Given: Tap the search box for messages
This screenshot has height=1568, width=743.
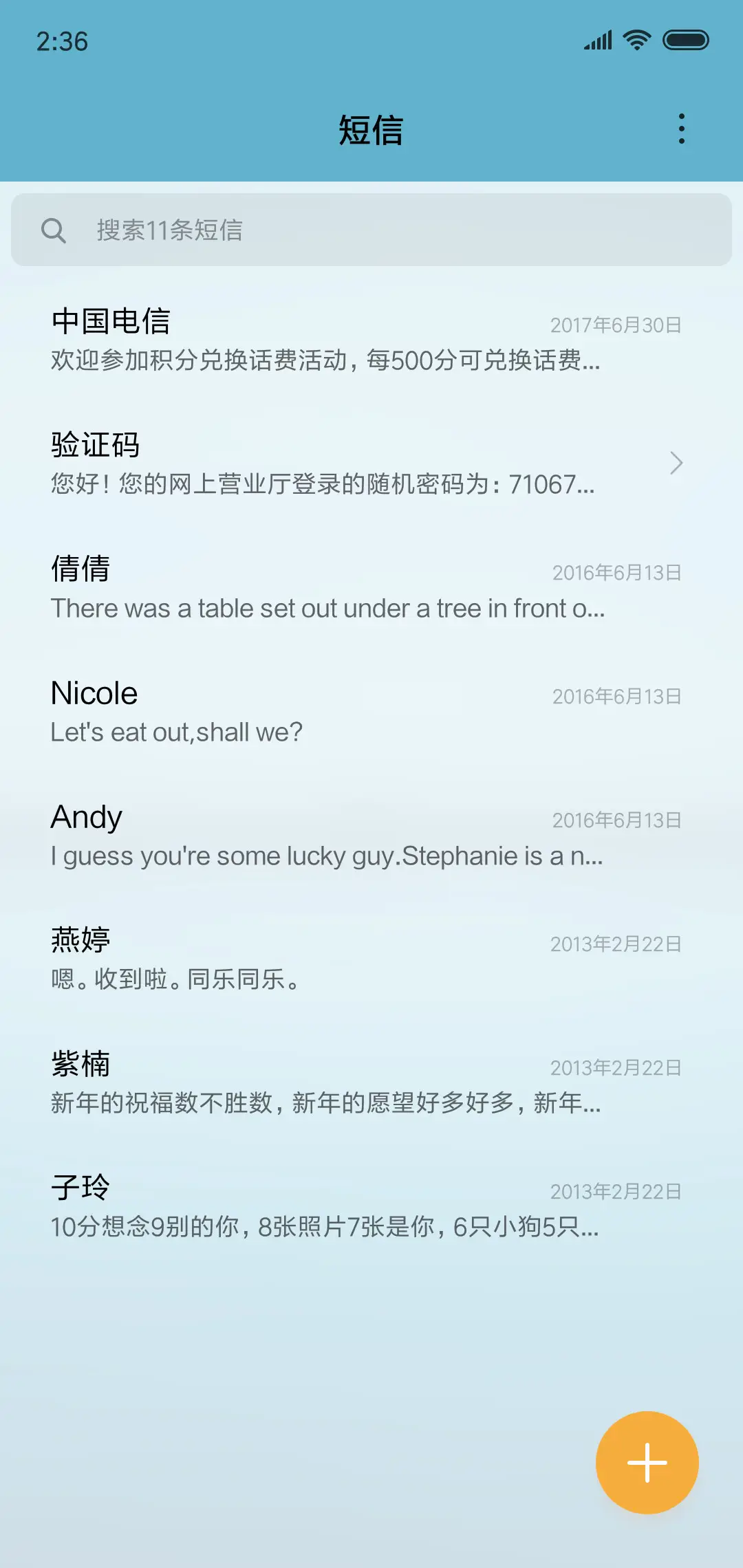Looking at the screenshot, I should point(371,230).
